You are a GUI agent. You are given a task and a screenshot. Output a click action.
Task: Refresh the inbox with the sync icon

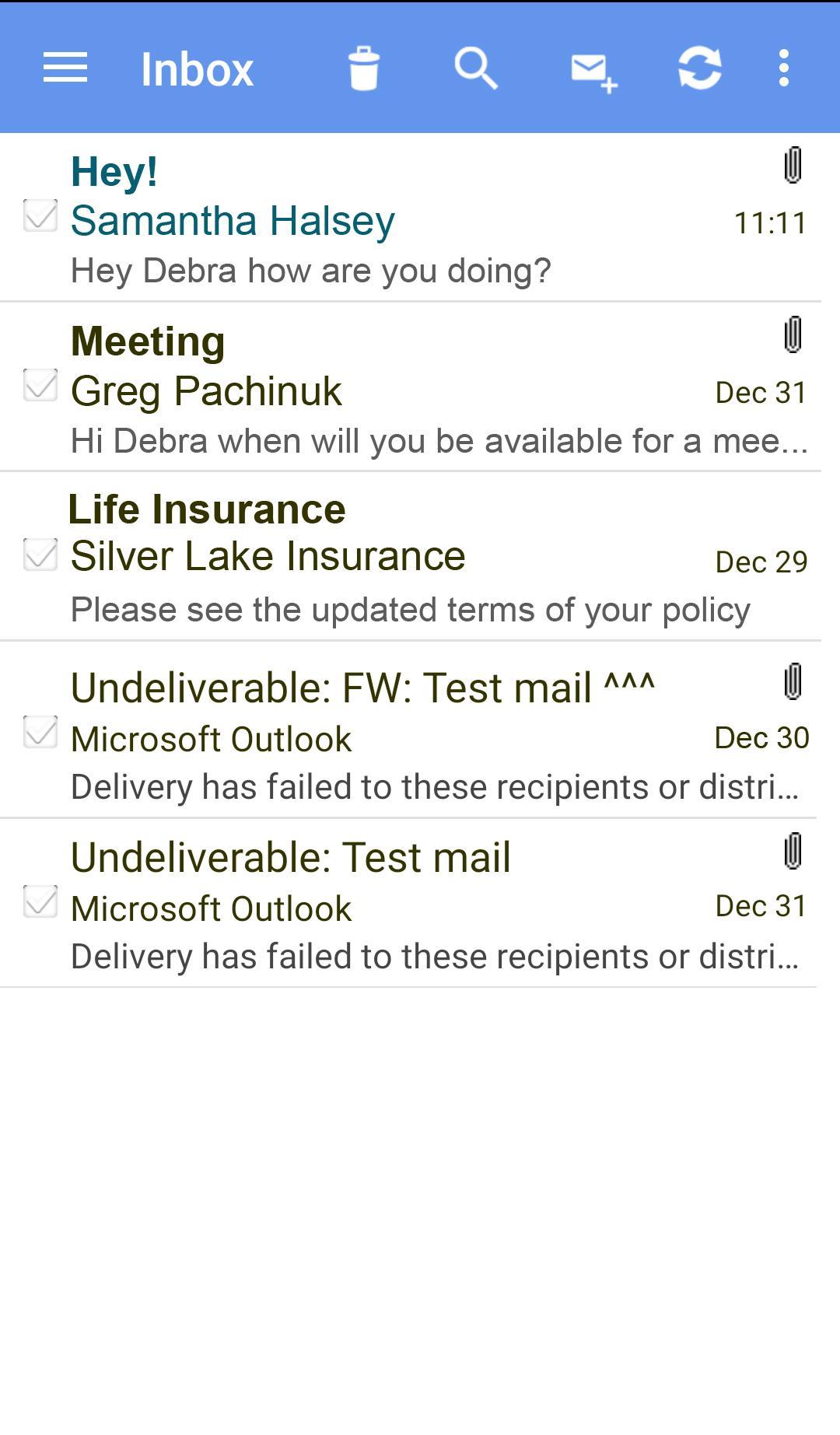[698, 68]
